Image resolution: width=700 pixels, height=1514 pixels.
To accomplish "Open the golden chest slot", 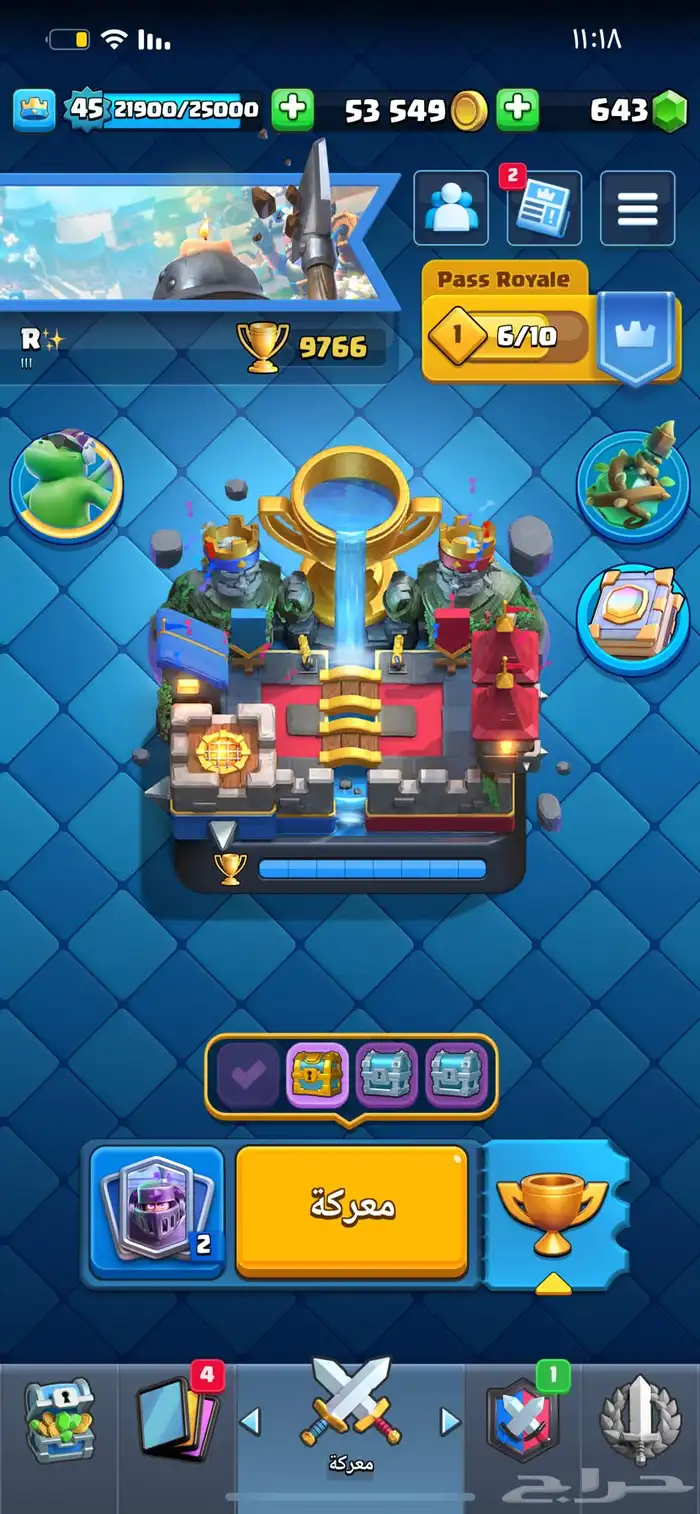I will tap(318, 1075).
